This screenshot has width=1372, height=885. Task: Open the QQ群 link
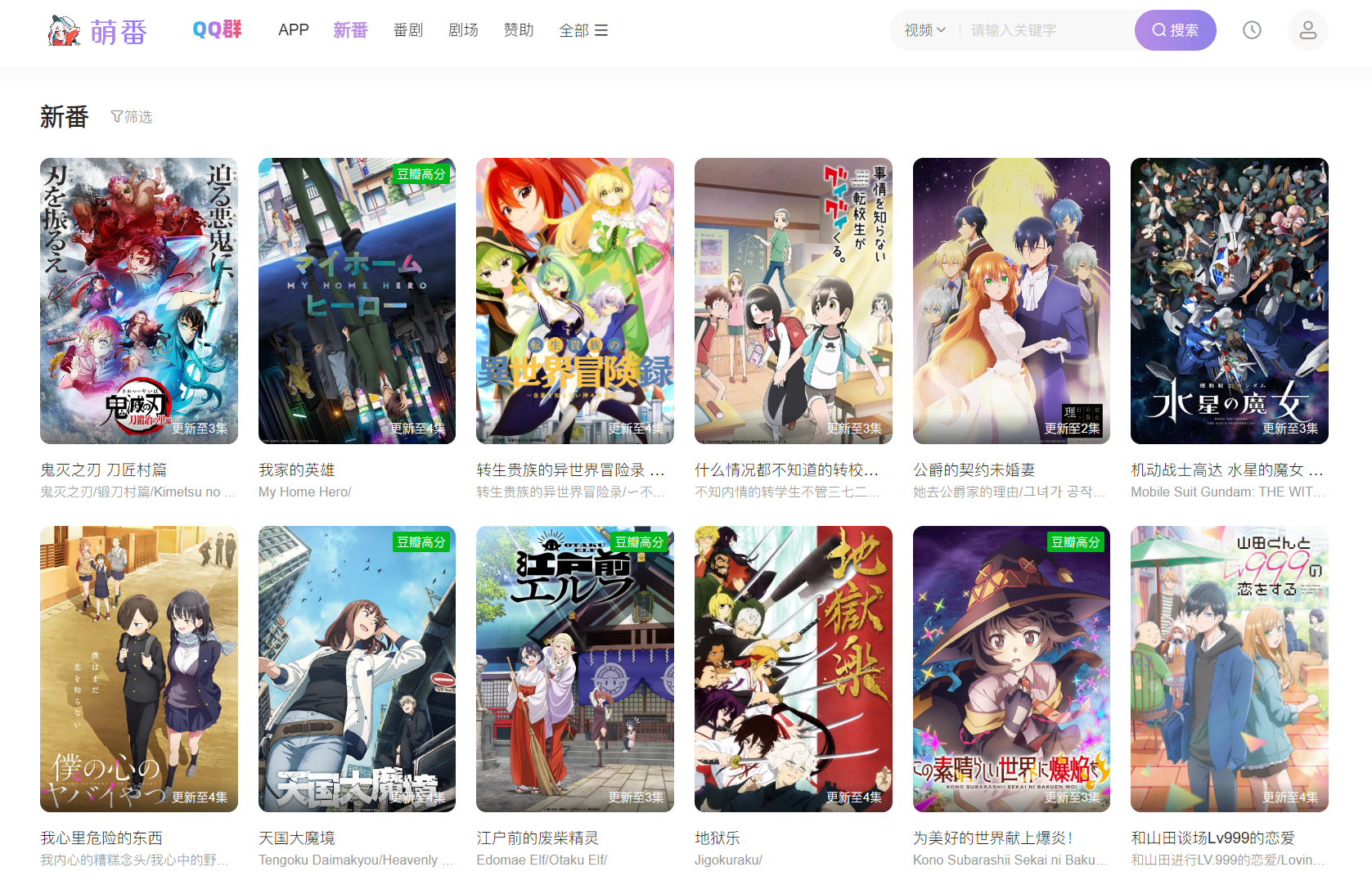click(217, 29)
